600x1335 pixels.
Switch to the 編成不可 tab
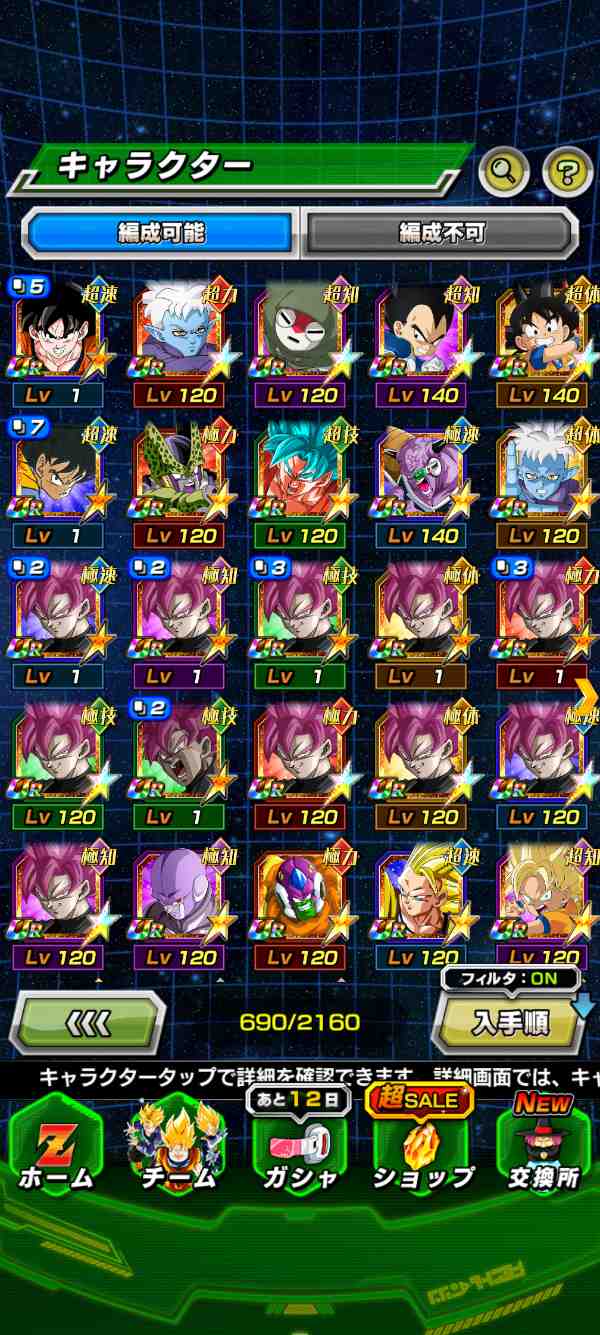pos(441,233)
